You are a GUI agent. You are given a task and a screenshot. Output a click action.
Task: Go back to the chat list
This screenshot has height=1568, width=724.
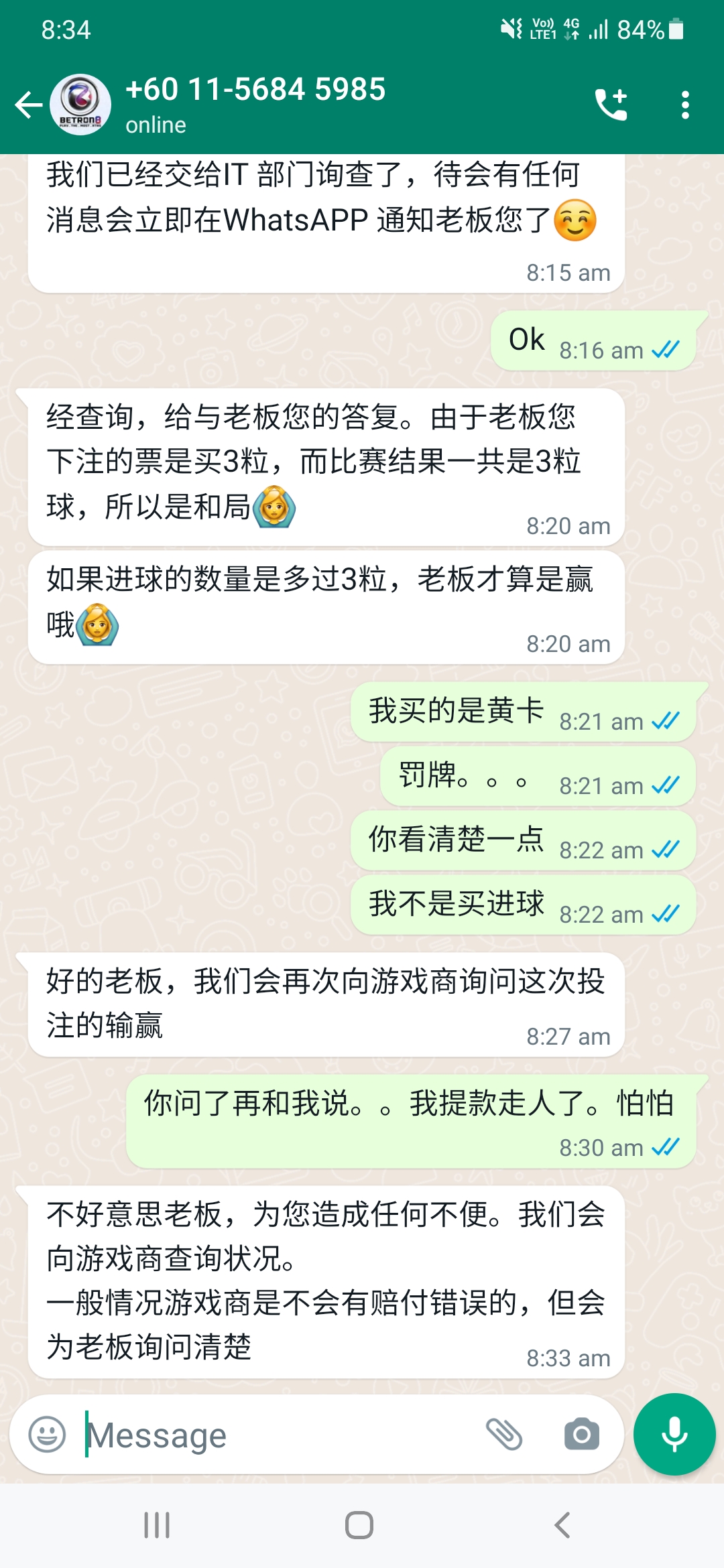click(x=28, y=105)
